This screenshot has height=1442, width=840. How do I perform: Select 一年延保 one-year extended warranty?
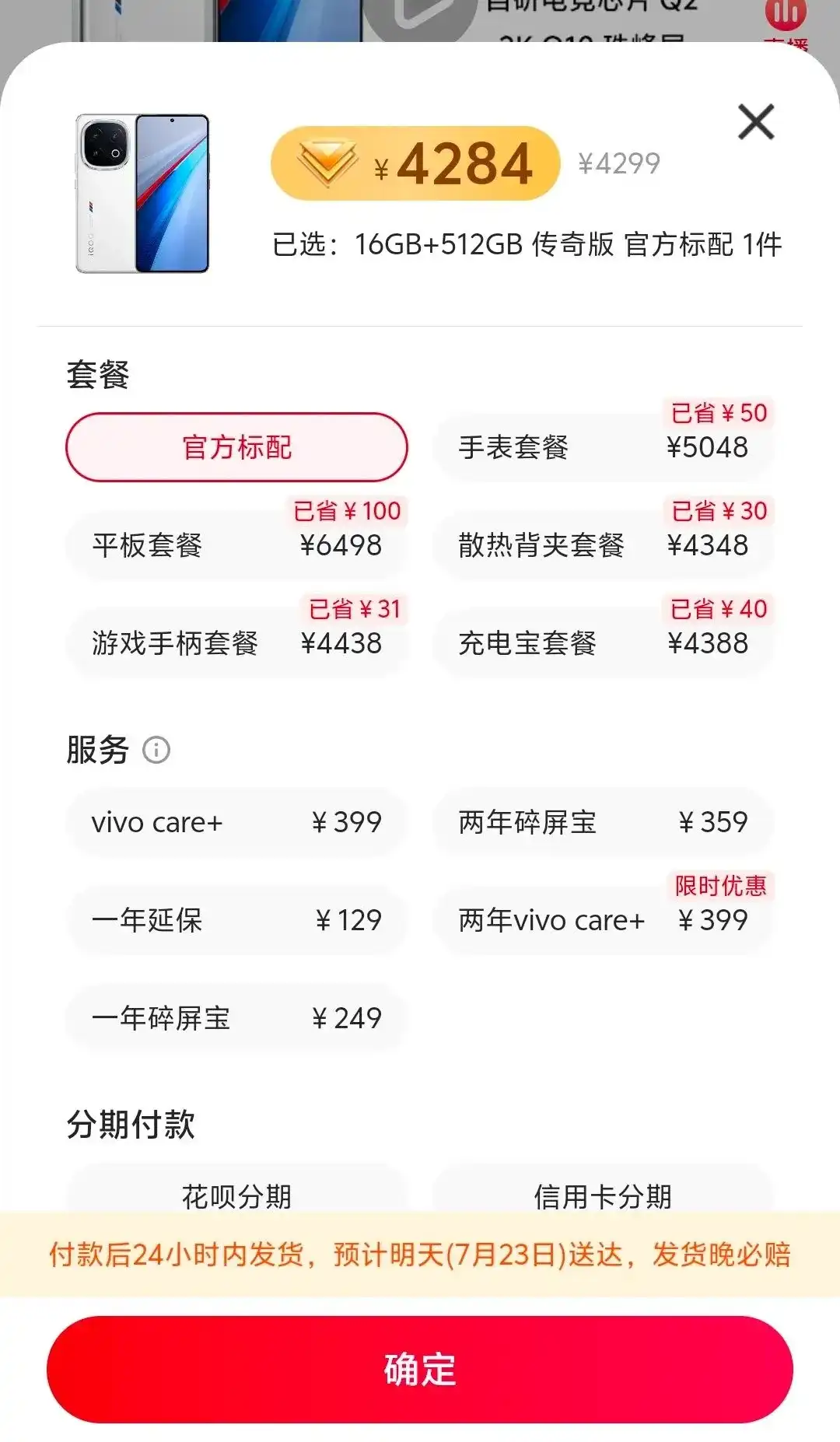click(x=236, y=920)
